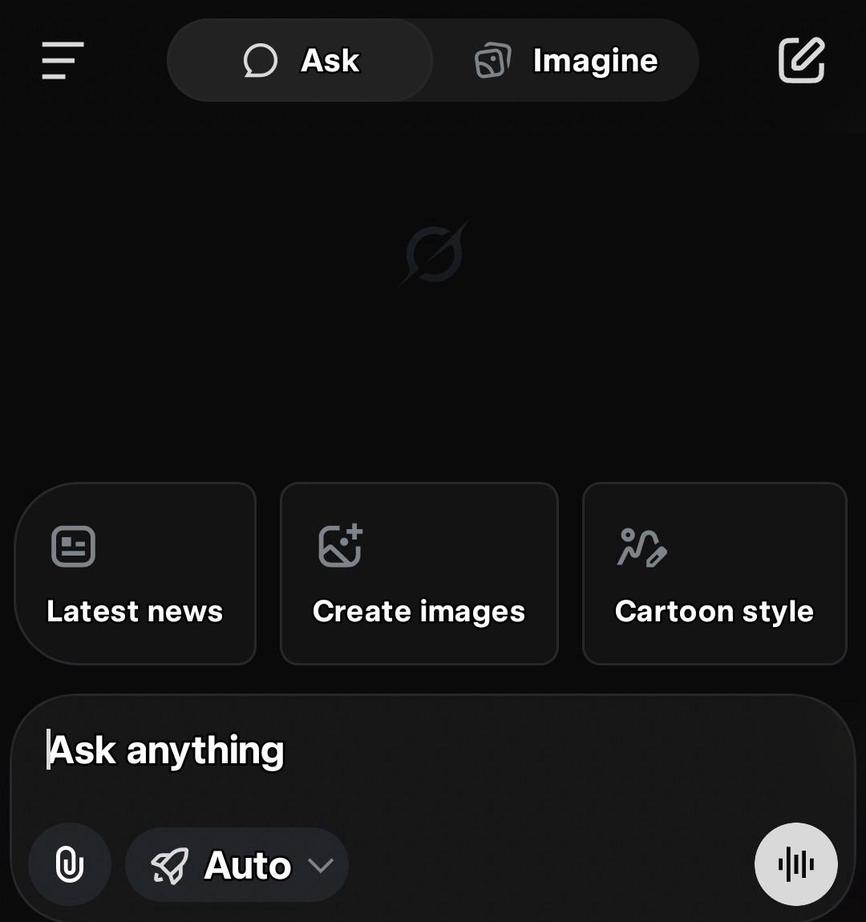Tap the rounded voice button at bottom right
866x922 pixels.
tap(795, 864)
